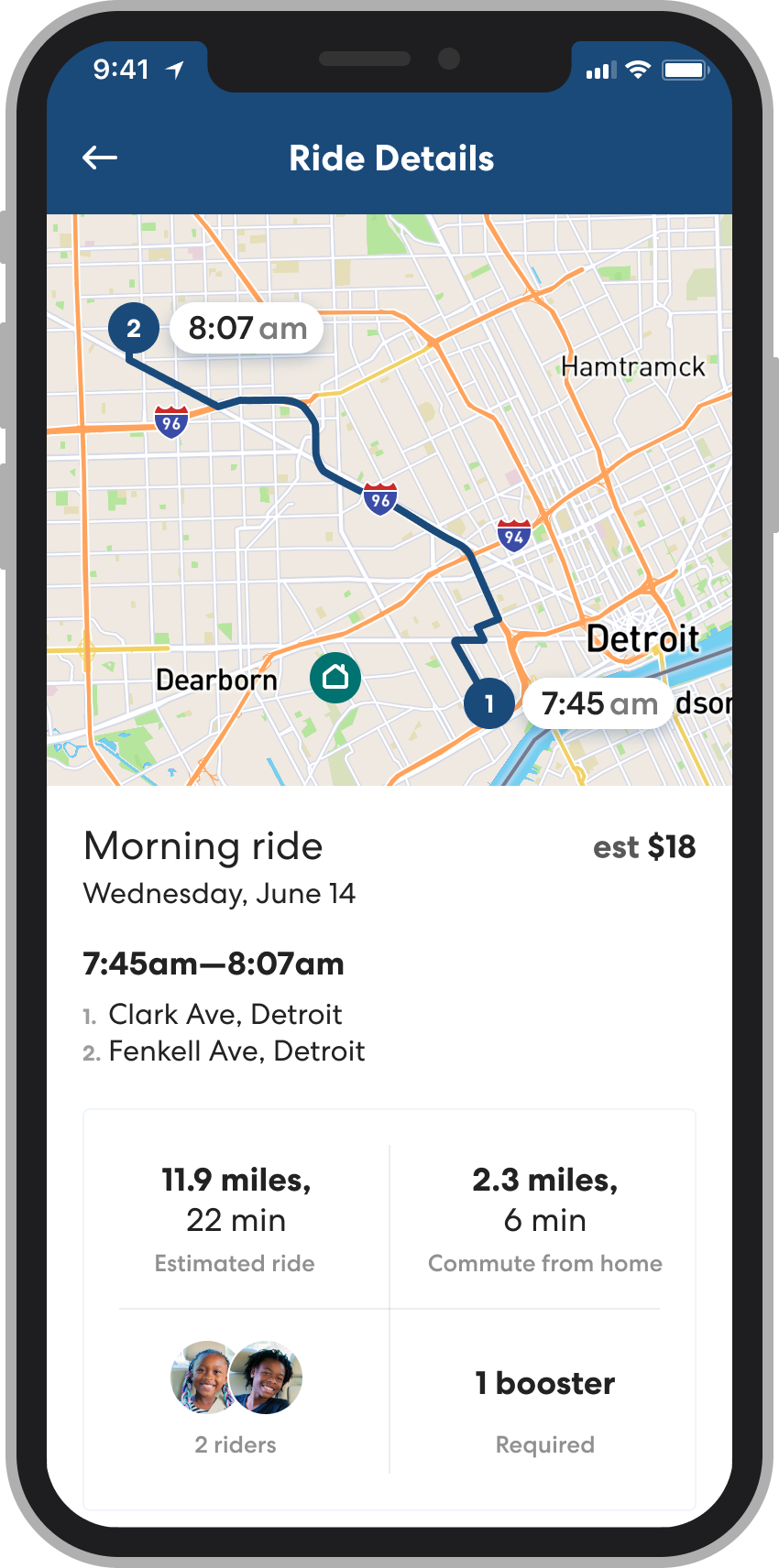Tap the home pin on the map
The width and height of the screenshot is (779, 1568).
click(335, 678)
